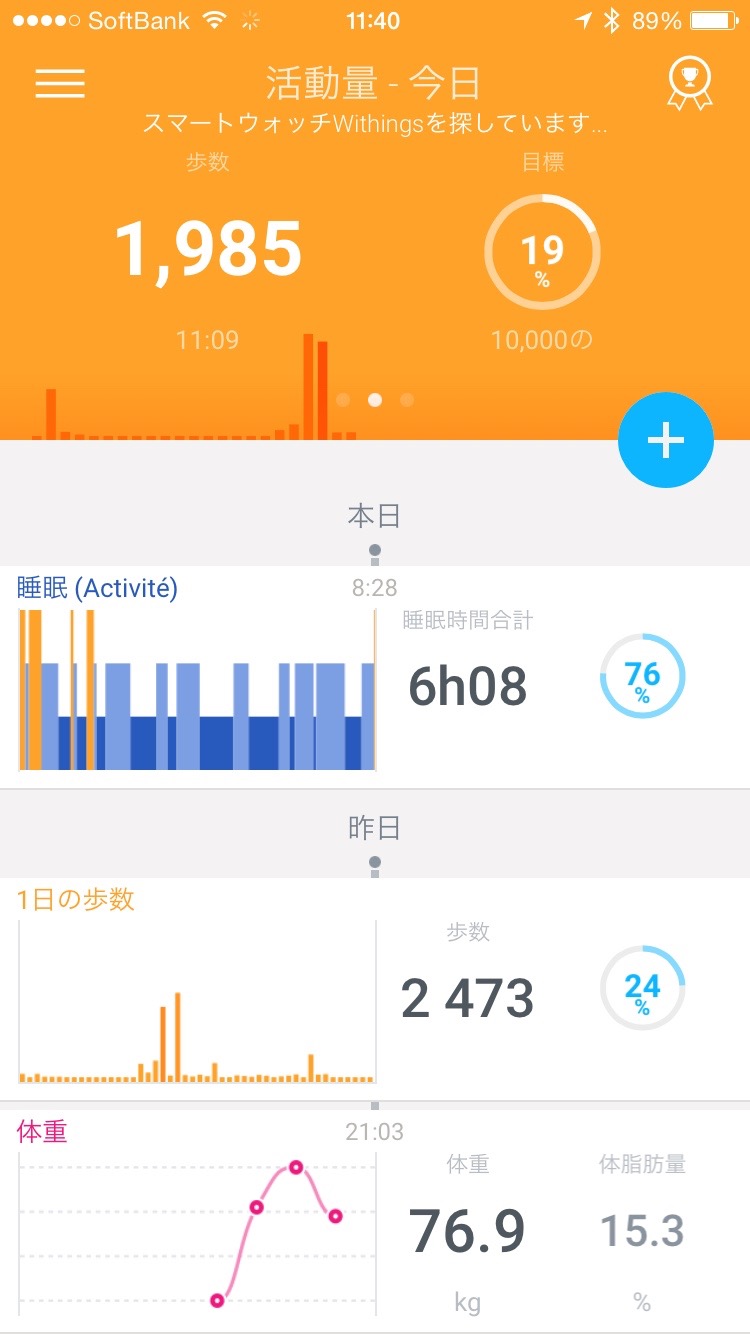Open the 睡眠 (Activité) sleep card
Viewport: 750px width, 1334px height.
[x=374, y=678]
